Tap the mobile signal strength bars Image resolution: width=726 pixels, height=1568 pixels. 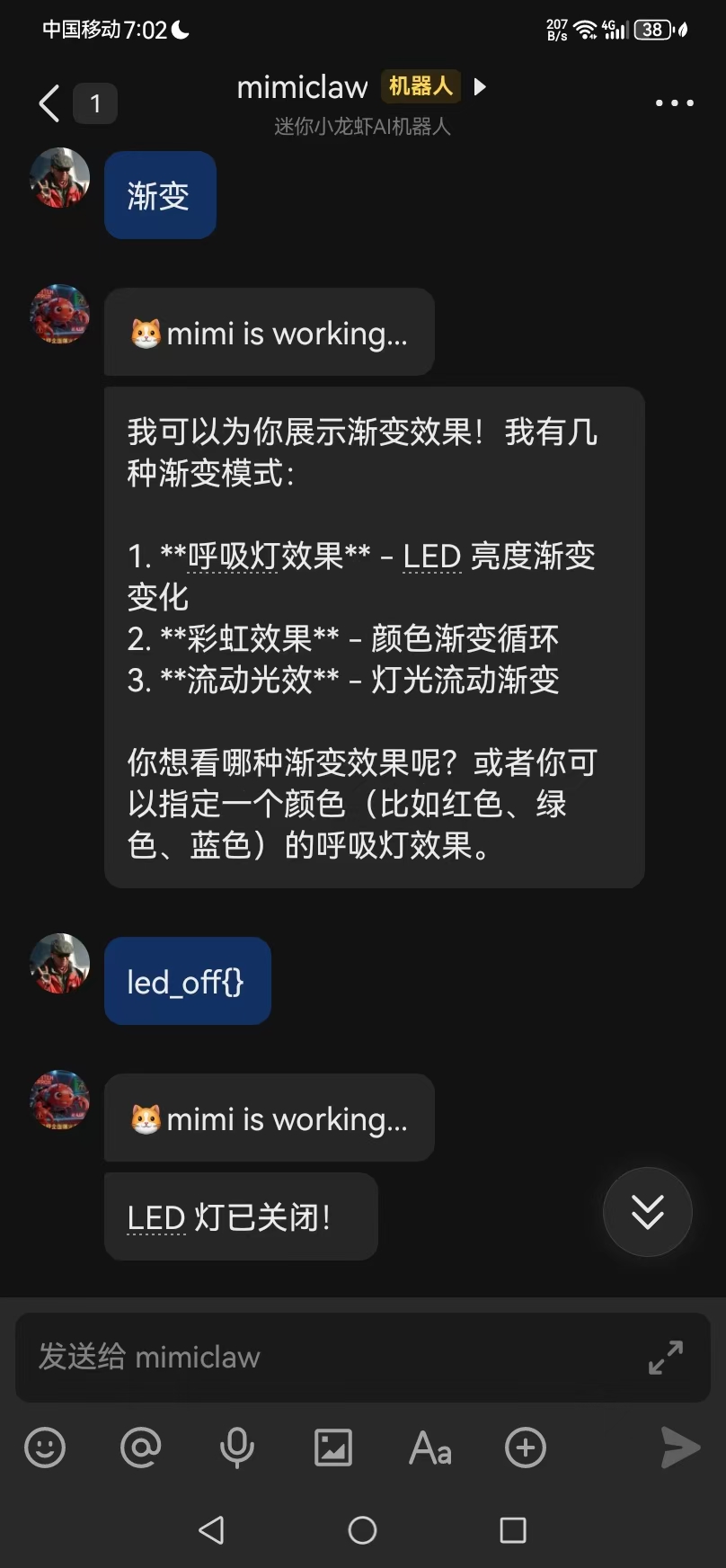point(616,30)
